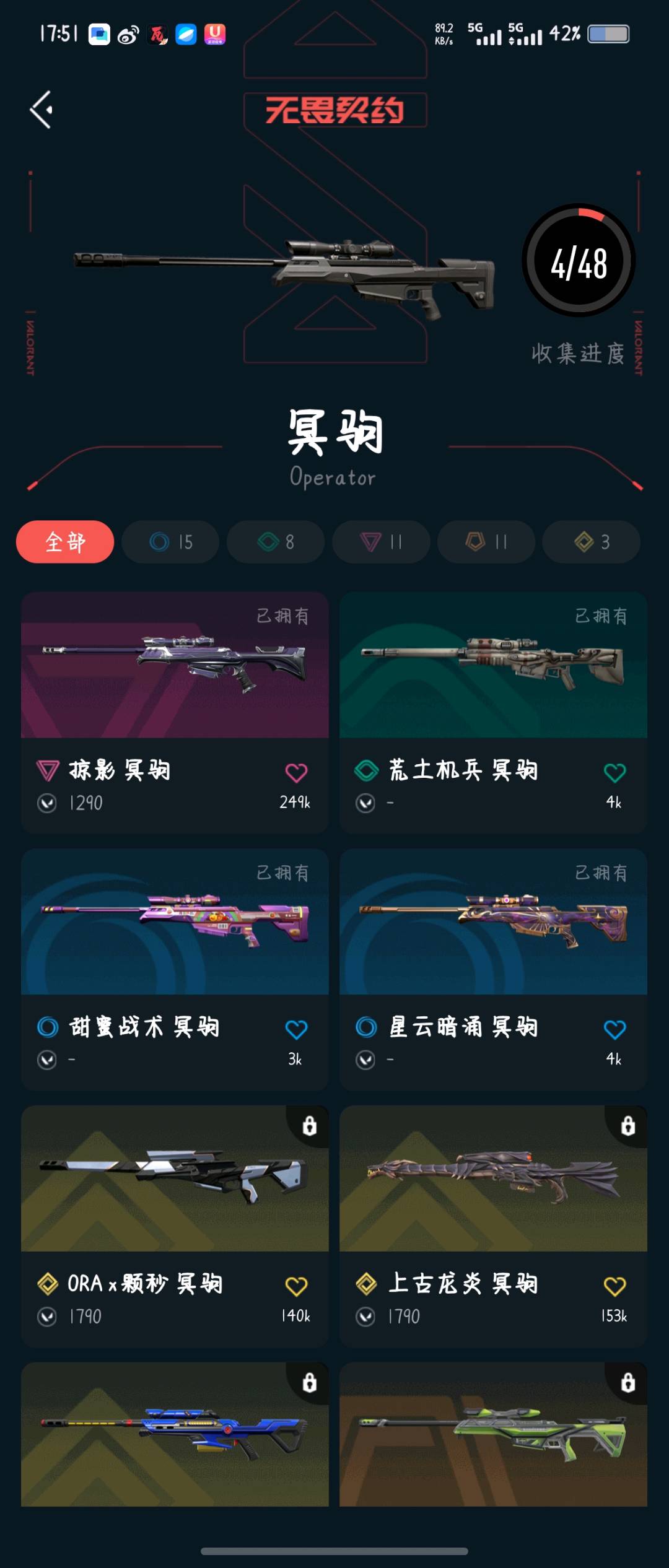Screen dimensions: 669x1568
Task: Like the 星云暗涌 冥驹 skin
Action: click(x=614, y=1029)
